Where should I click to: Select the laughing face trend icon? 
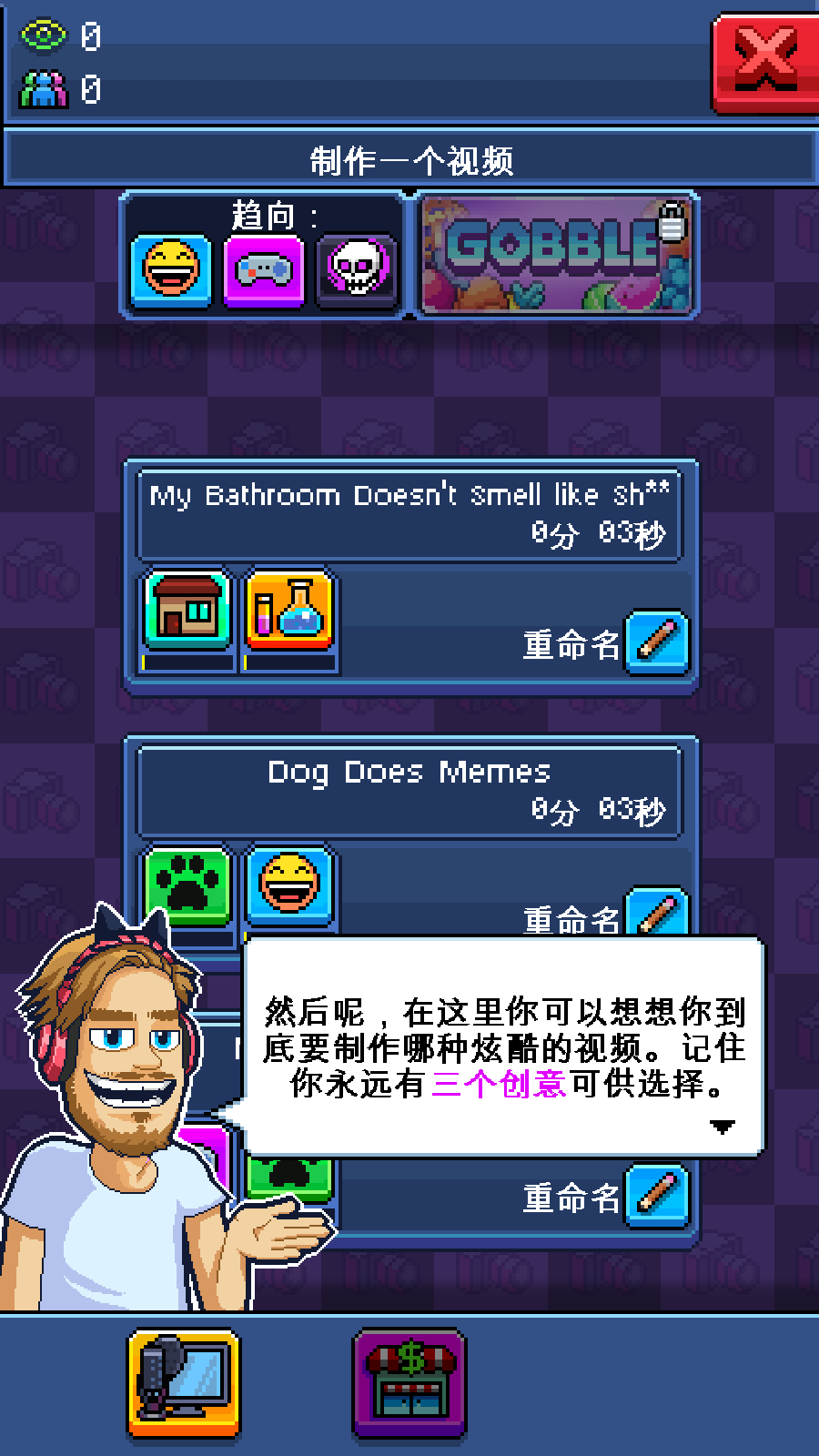pyautogui.click(x=171, y=269)
